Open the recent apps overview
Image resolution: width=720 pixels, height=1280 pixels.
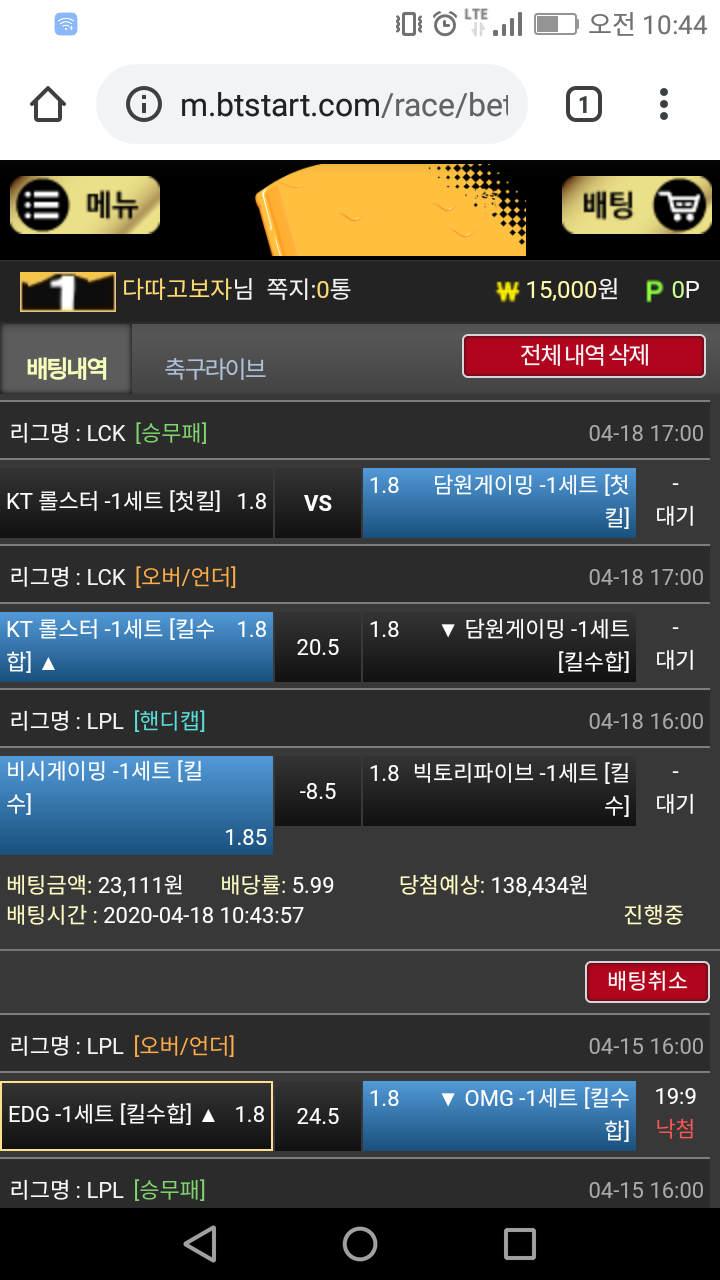click(520, 1244)
